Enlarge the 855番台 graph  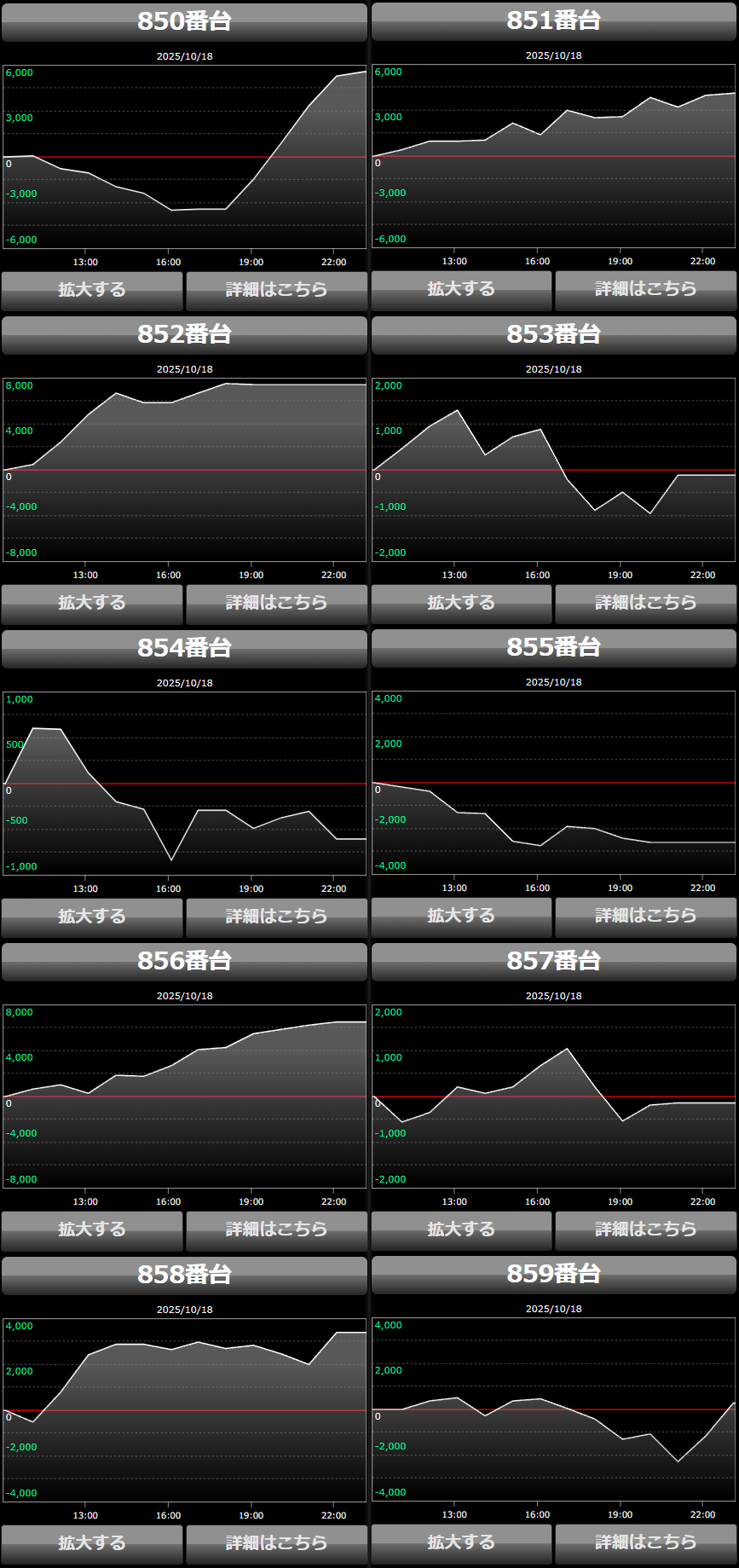[461, 916]
